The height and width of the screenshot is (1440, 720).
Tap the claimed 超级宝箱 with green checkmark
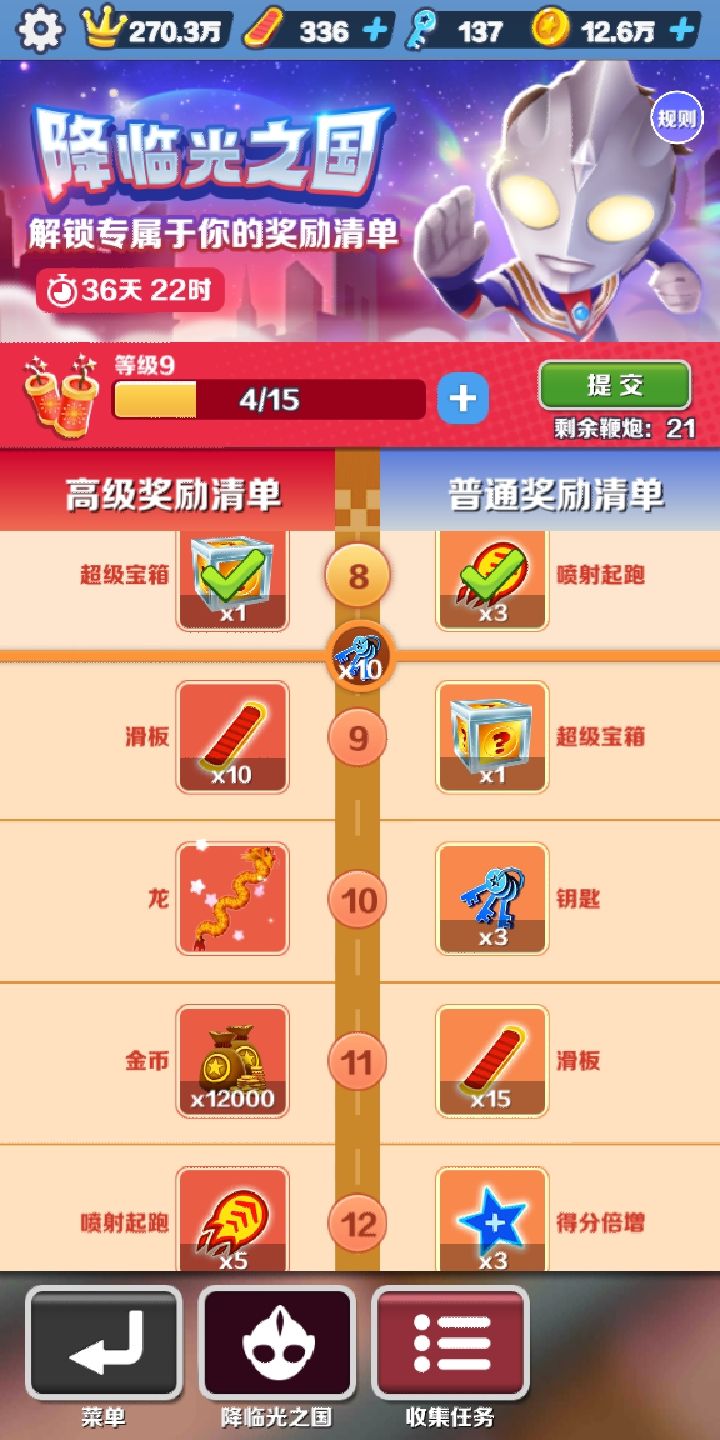(232, 576)
